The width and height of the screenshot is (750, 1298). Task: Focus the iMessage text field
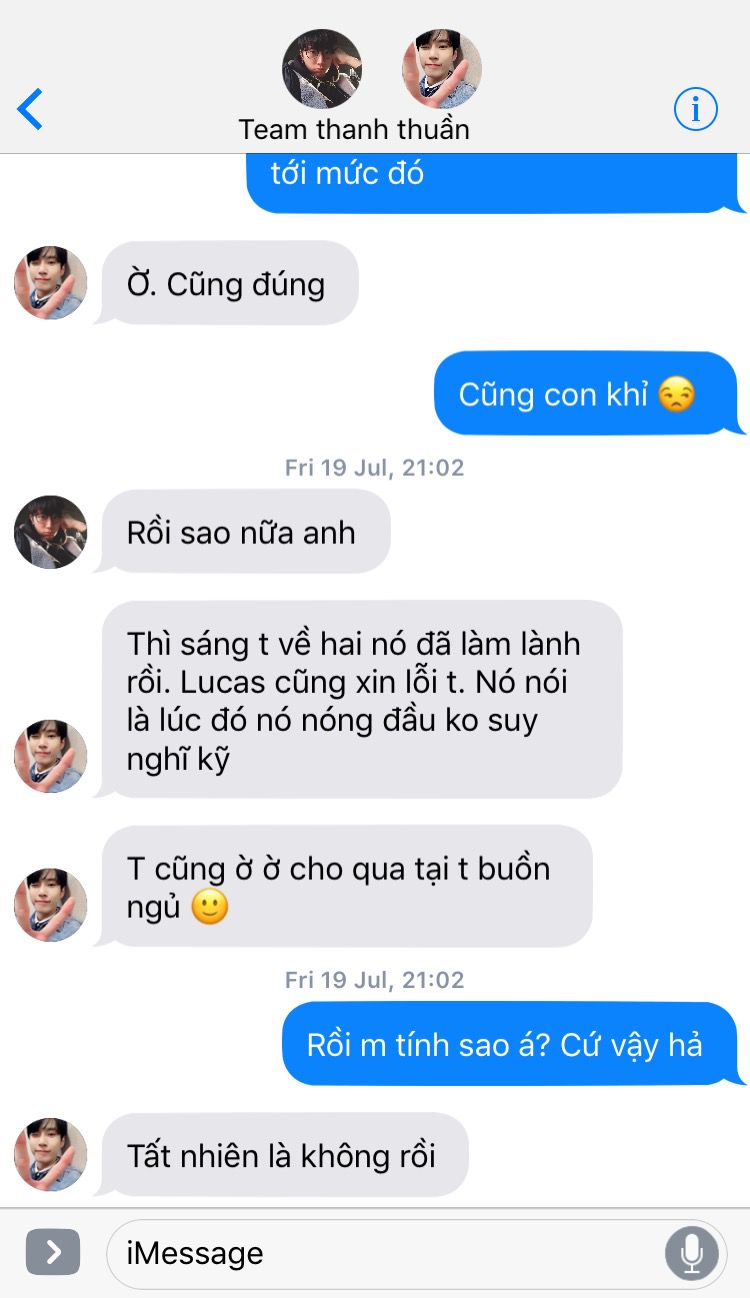pos(380,1252)
